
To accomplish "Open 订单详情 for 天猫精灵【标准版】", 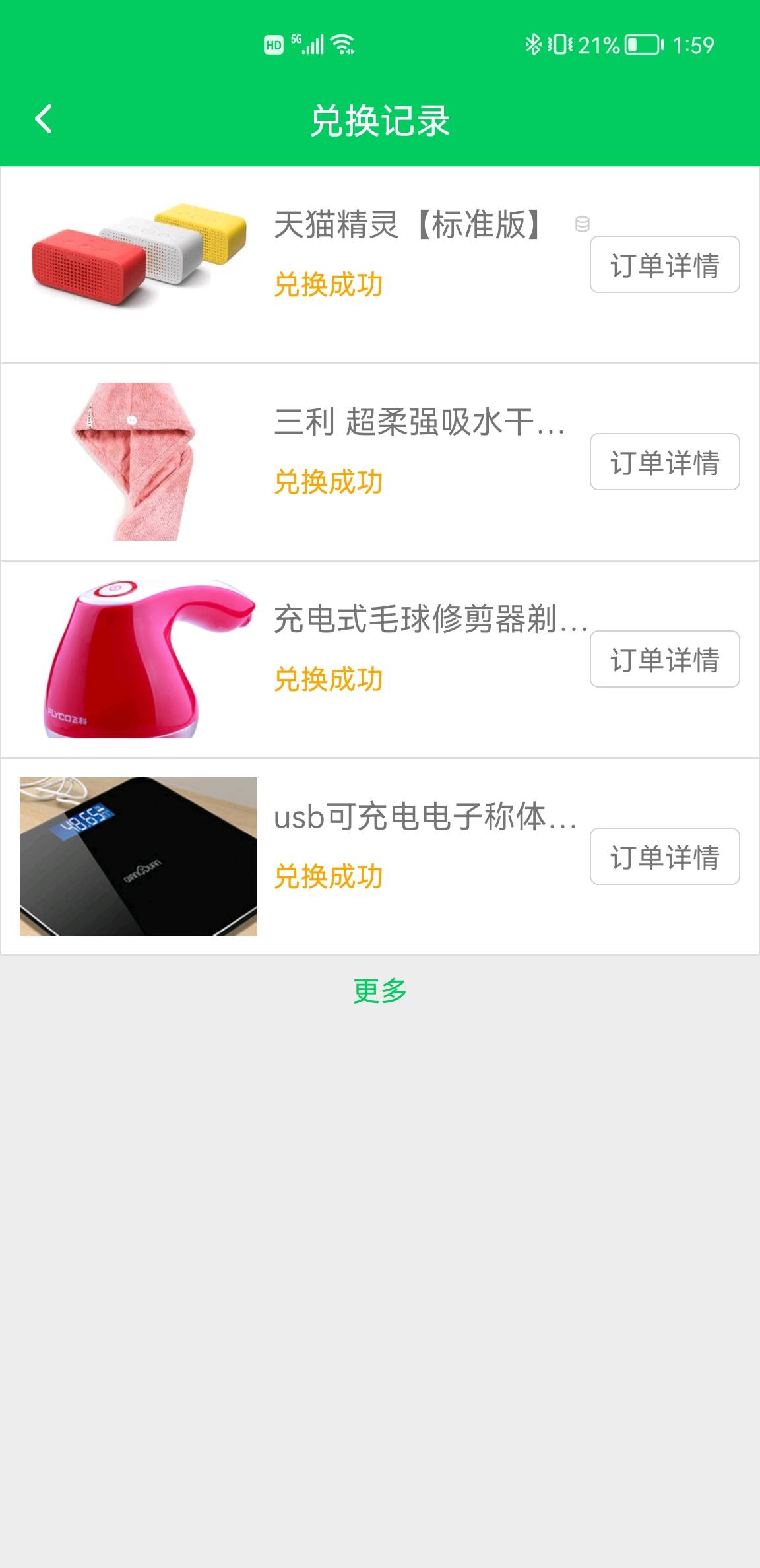I will pyautogui.click(x=664, y=265).
